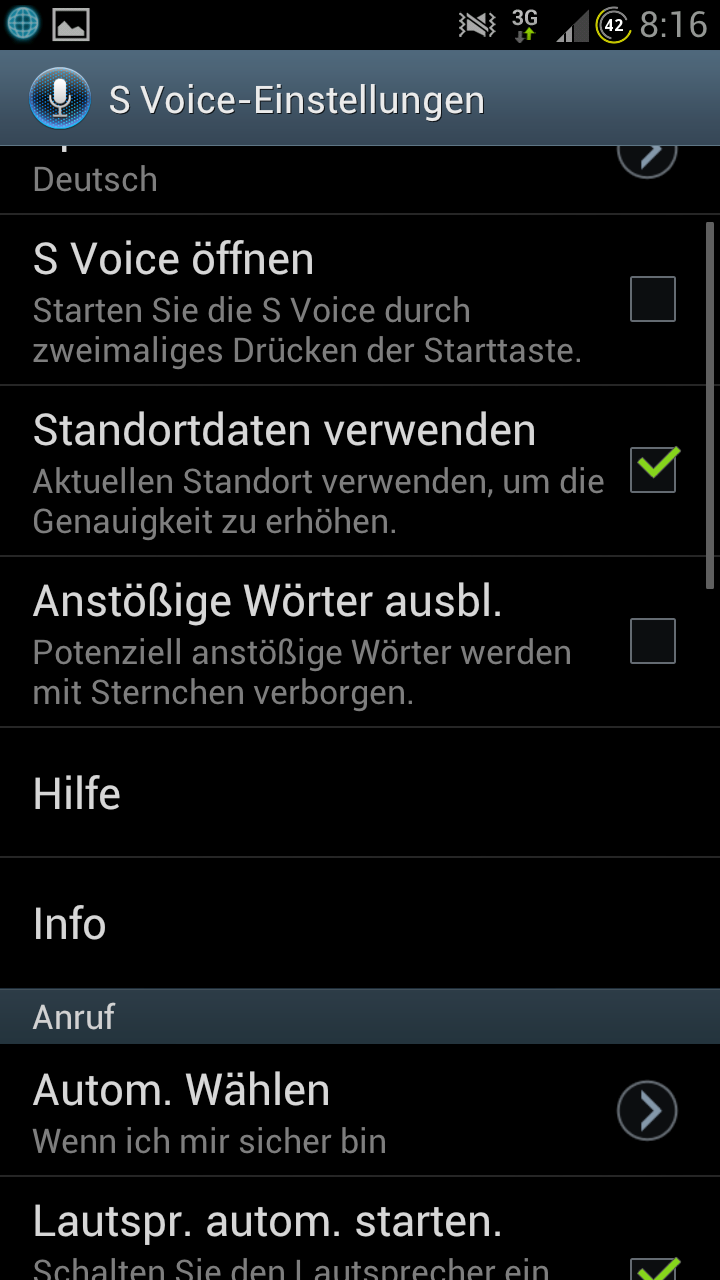Tick the Anstößige Wörter ausbl. checkbox
720x1280 pixels.
click(x=653, y=641)
